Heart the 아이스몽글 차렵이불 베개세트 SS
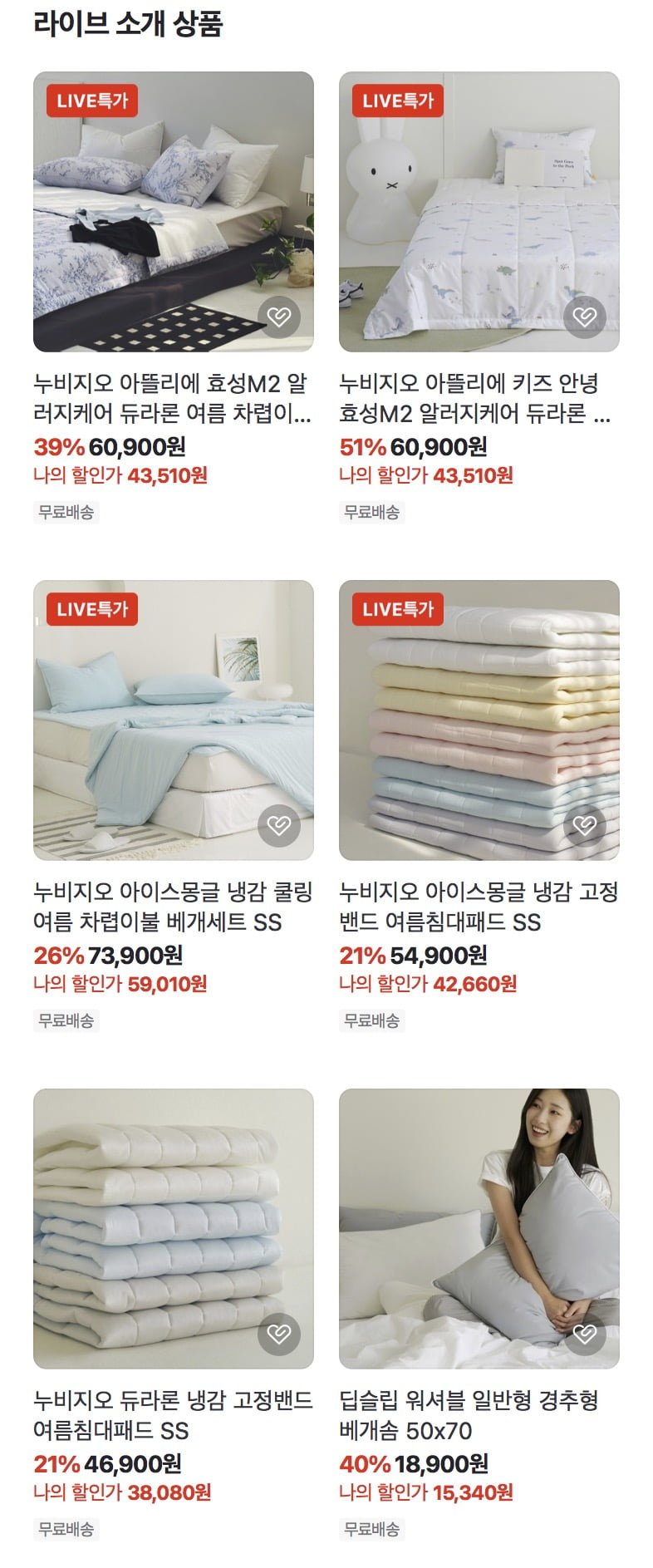 click(279, 825)
